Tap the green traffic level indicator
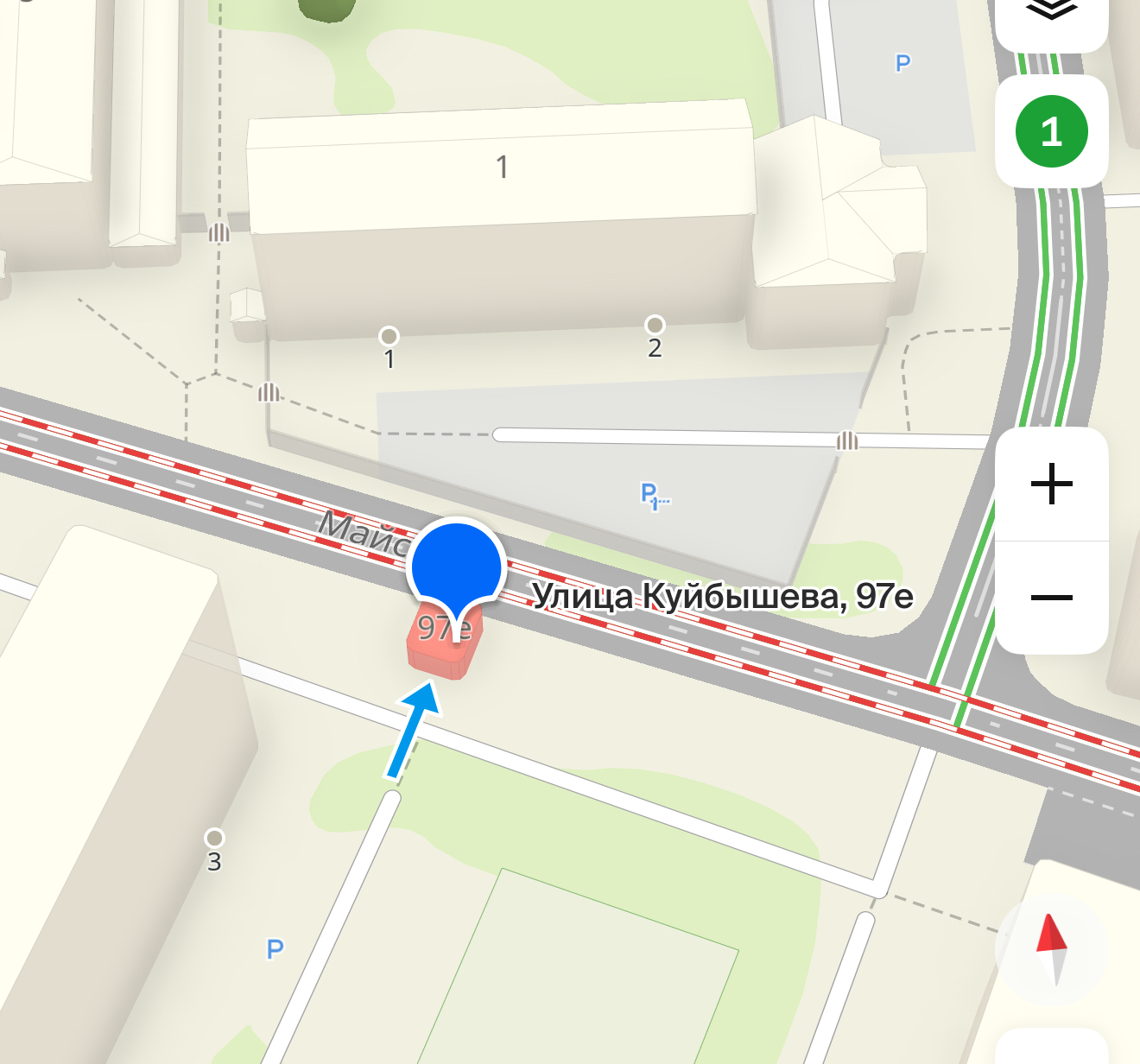 tap(1051, 131)
